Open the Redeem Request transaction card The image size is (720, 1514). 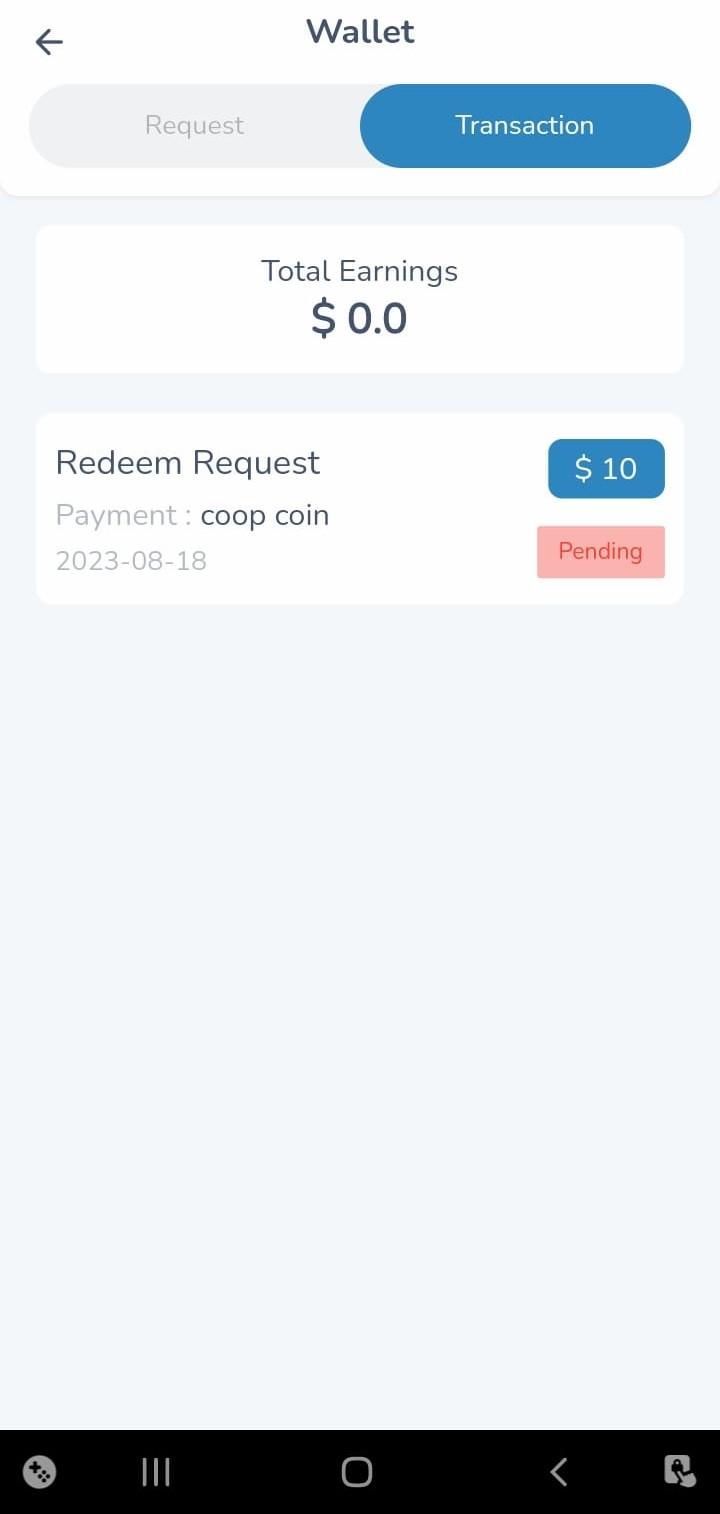coord(360,508)
